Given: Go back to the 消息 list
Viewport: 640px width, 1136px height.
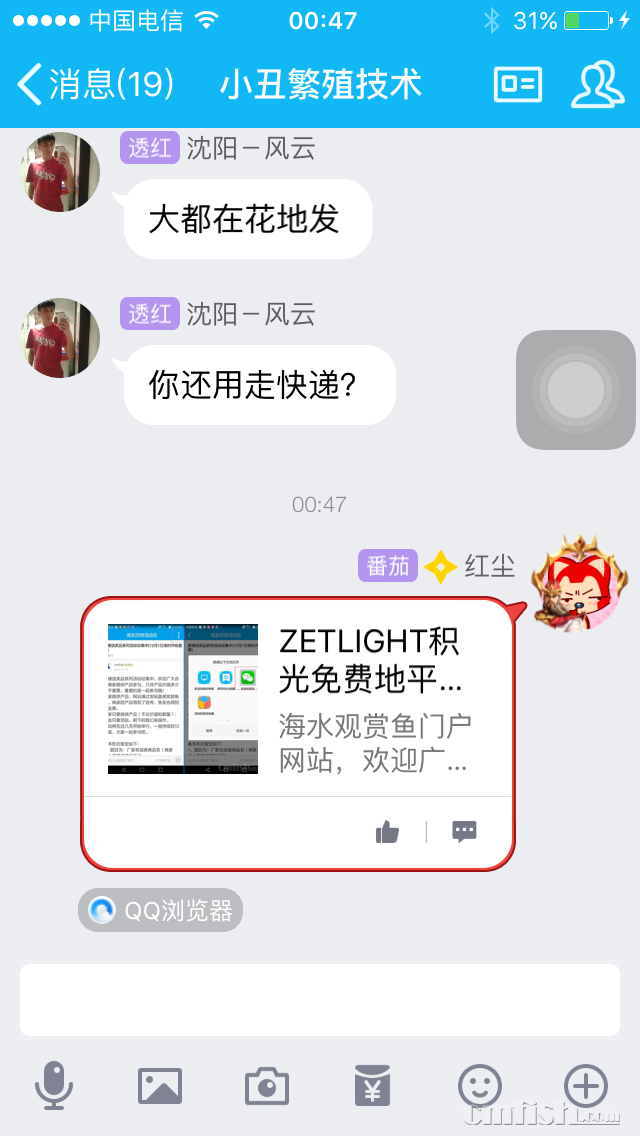Looking at the screenshot, I should pyautogui.click(x=95, y=85).
